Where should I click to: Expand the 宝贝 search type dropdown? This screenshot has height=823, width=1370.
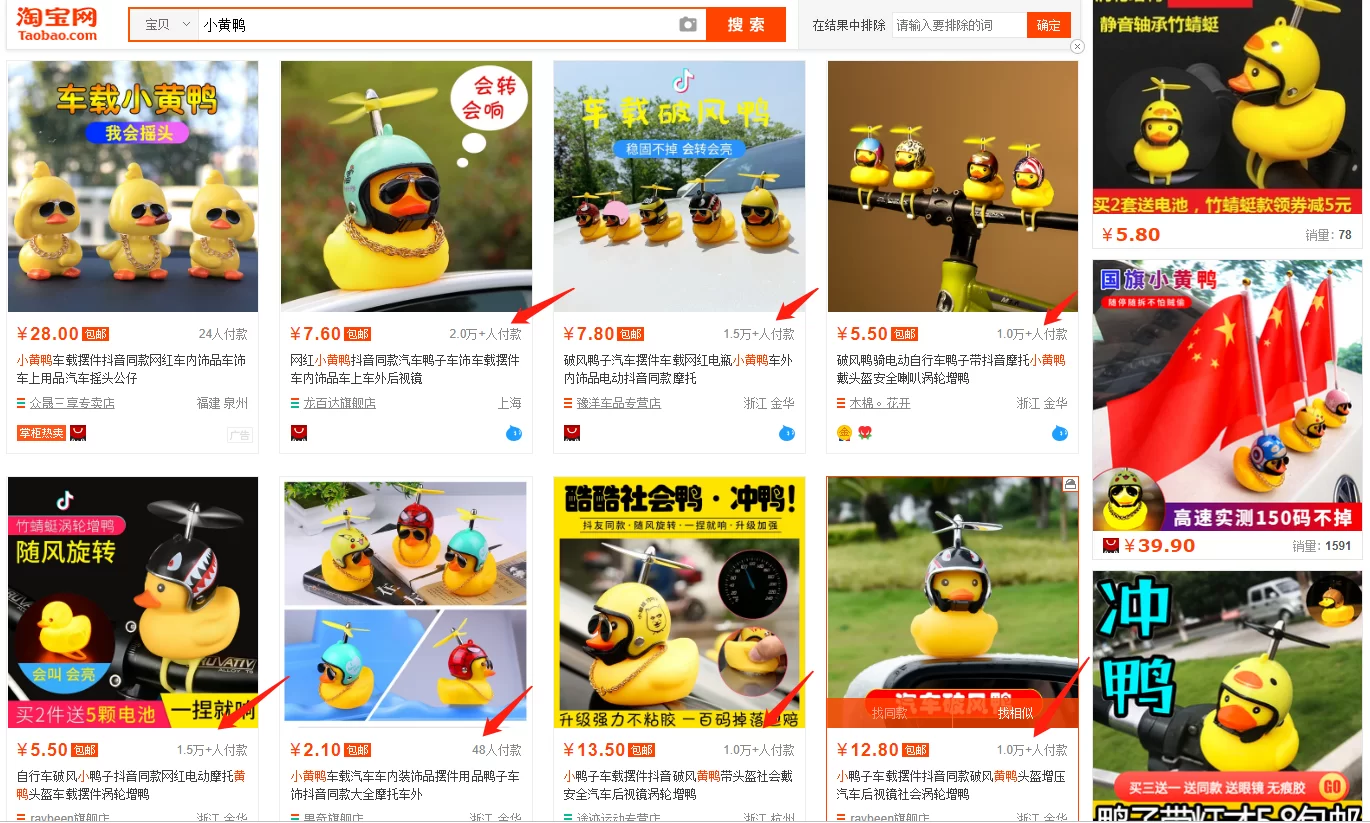[x=165, y=25]
